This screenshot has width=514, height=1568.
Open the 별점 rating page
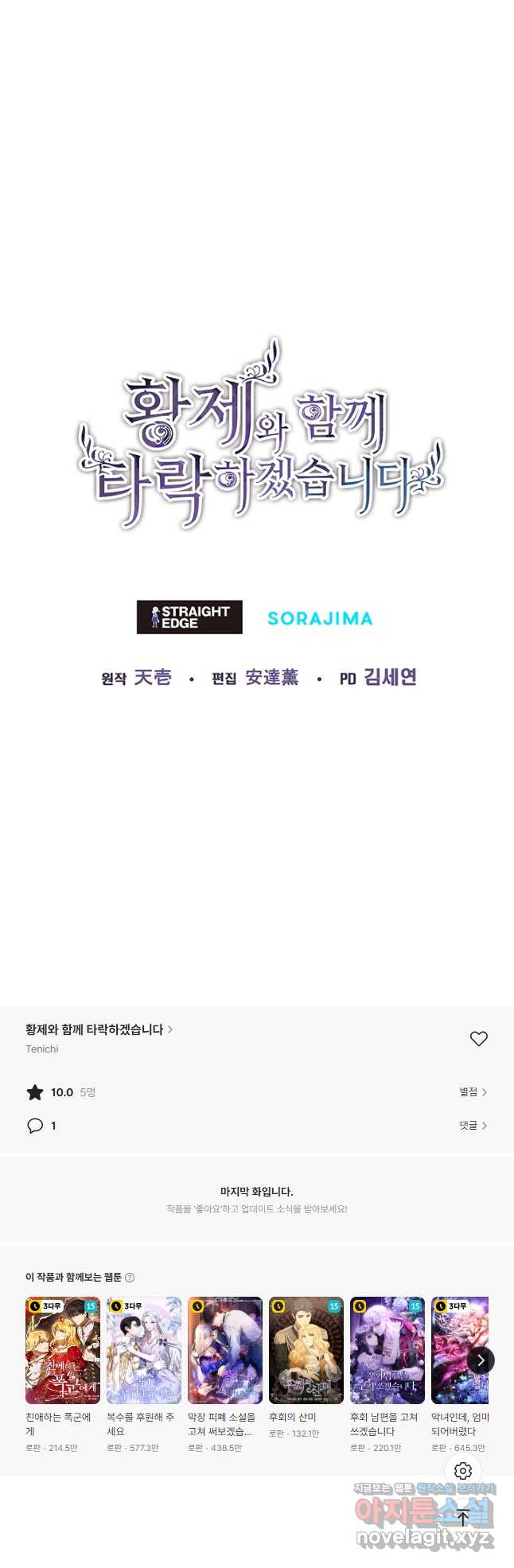tap(473, 1092)
